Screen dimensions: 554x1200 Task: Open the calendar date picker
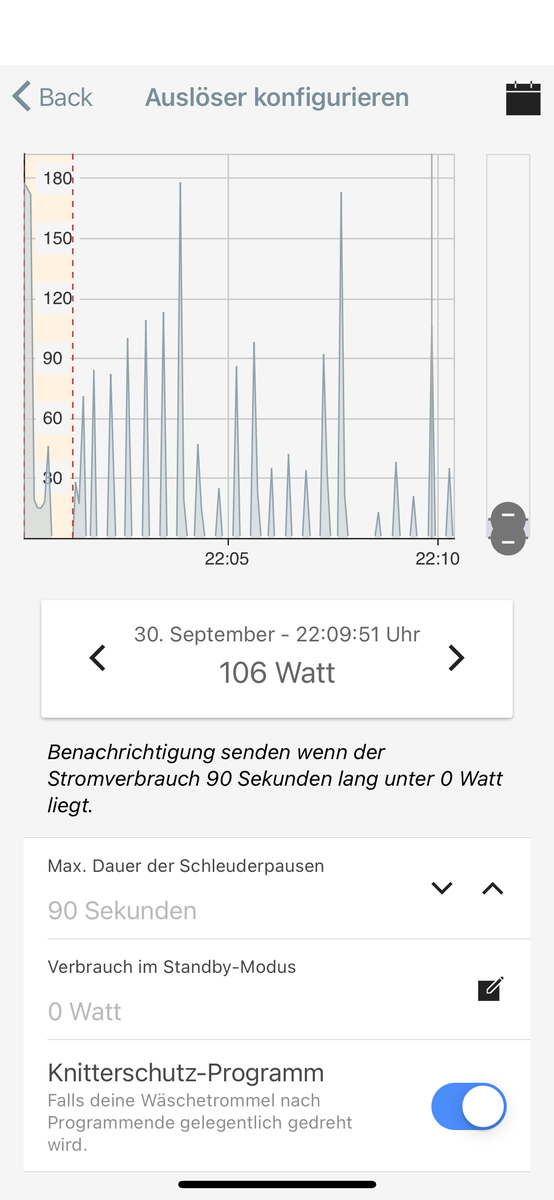[x=523, y=98]
